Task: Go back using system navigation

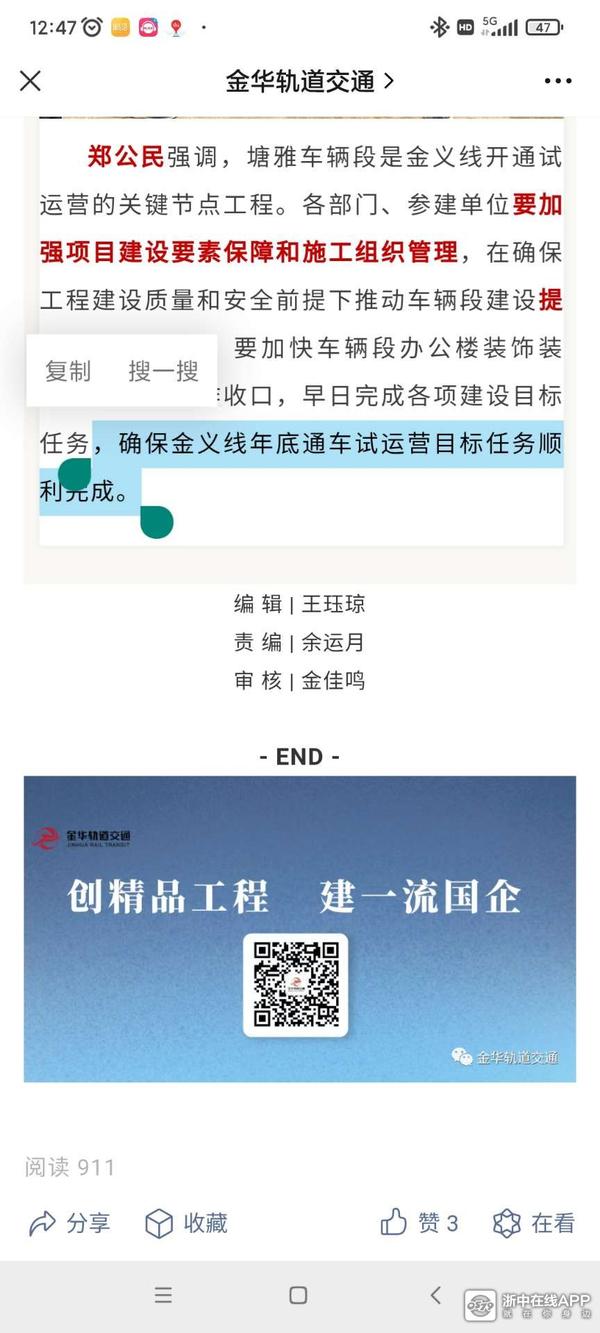Action: 435,1295
